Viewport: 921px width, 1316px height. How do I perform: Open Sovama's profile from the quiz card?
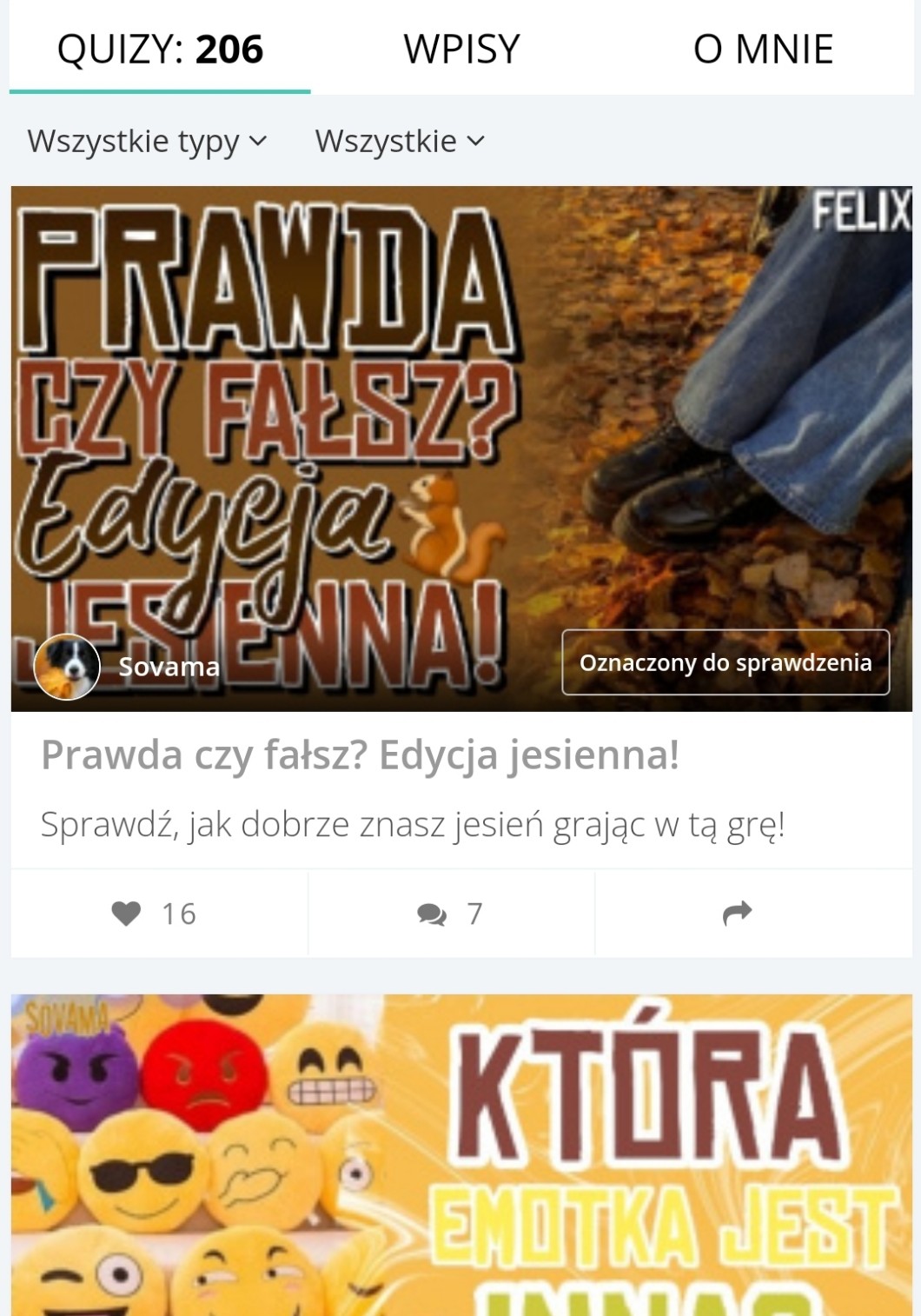point(169,667)
